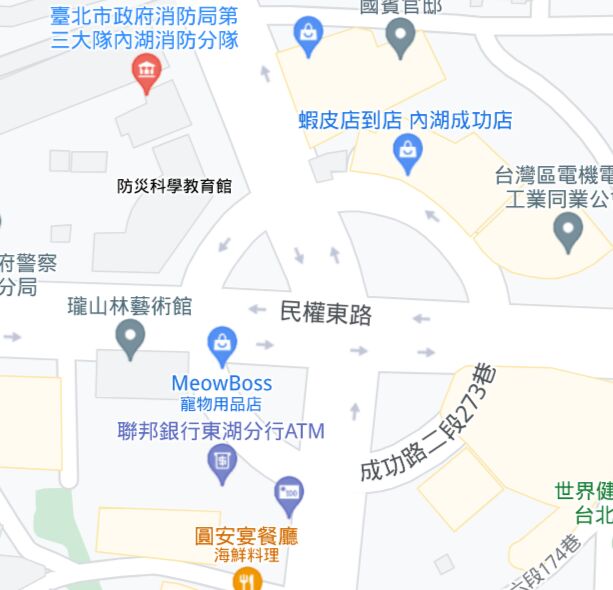
Task: Tap the 圓安宴餐廳 restaurant pin
Action: coord(247,578)
